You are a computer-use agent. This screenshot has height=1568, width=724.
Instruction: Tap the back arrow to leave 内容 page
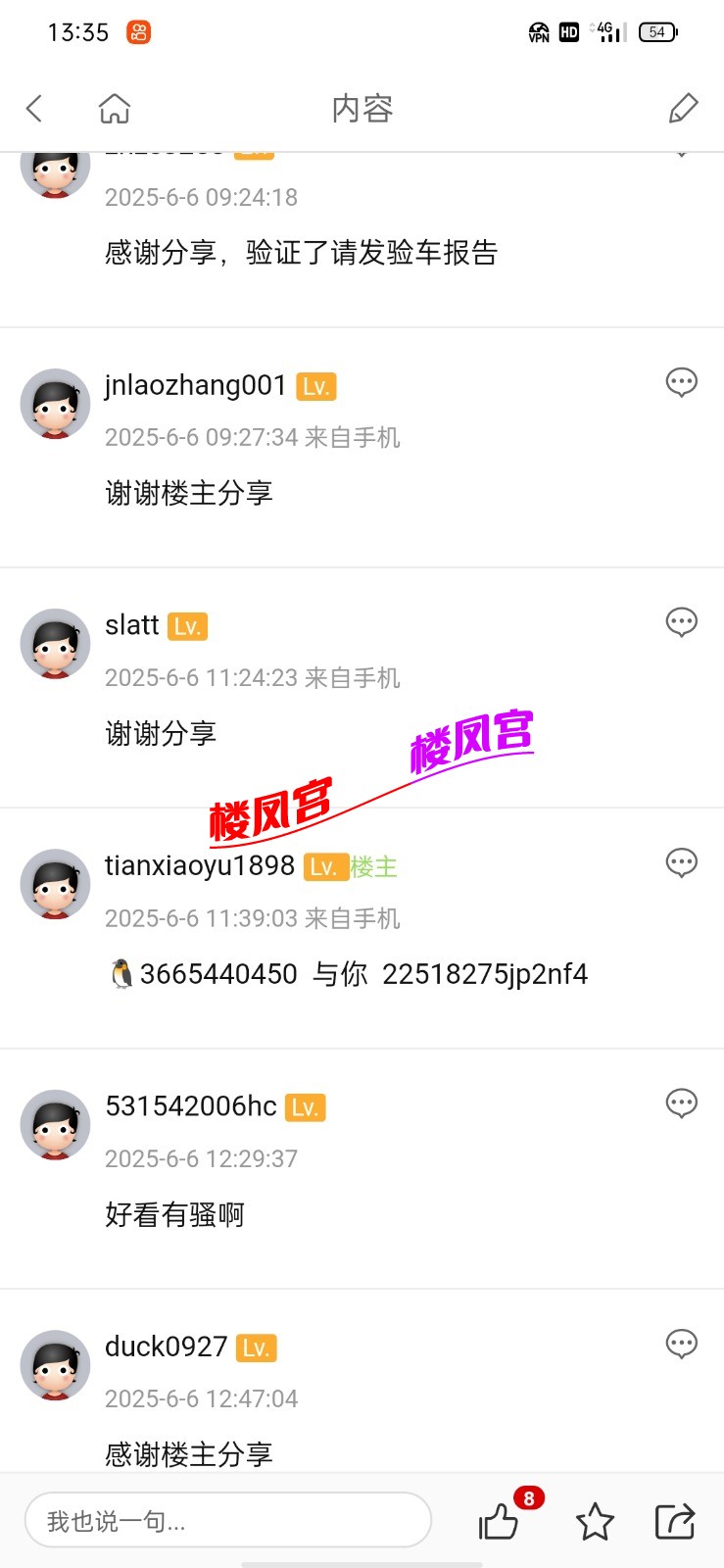coord(34,108)
